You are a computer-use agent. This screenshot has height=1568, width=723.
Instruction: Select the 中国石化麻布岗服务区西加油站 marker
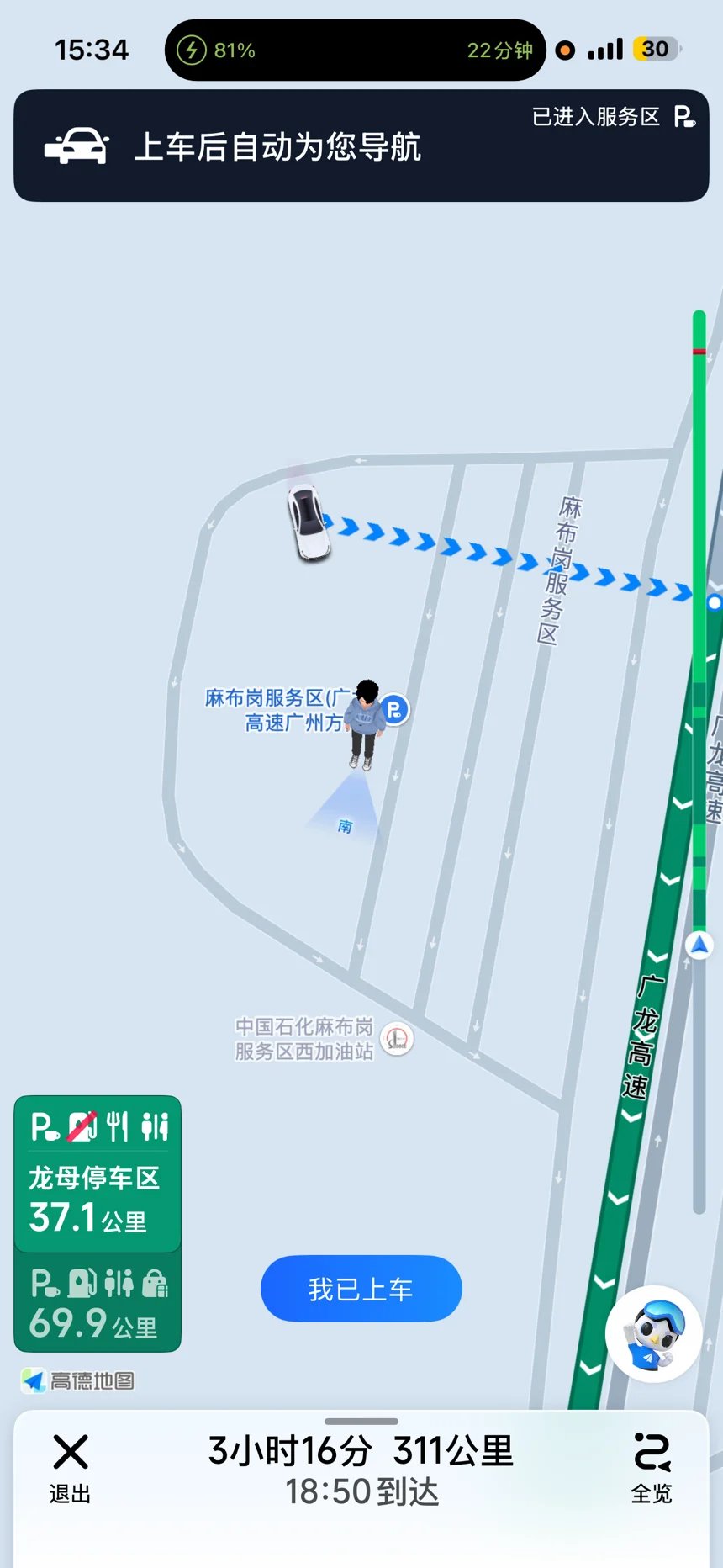[397, 1039]
